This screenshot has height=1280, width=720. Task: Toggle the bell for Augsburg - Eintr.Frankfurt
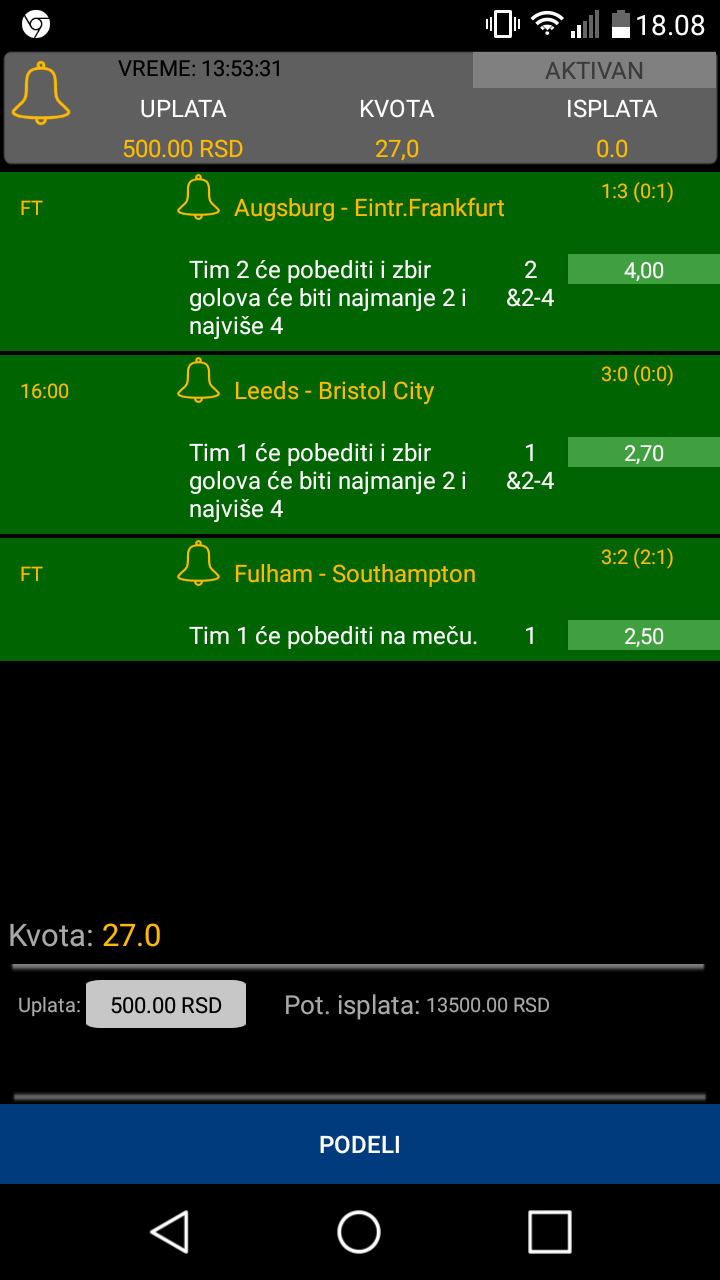[x=198, y=197]
